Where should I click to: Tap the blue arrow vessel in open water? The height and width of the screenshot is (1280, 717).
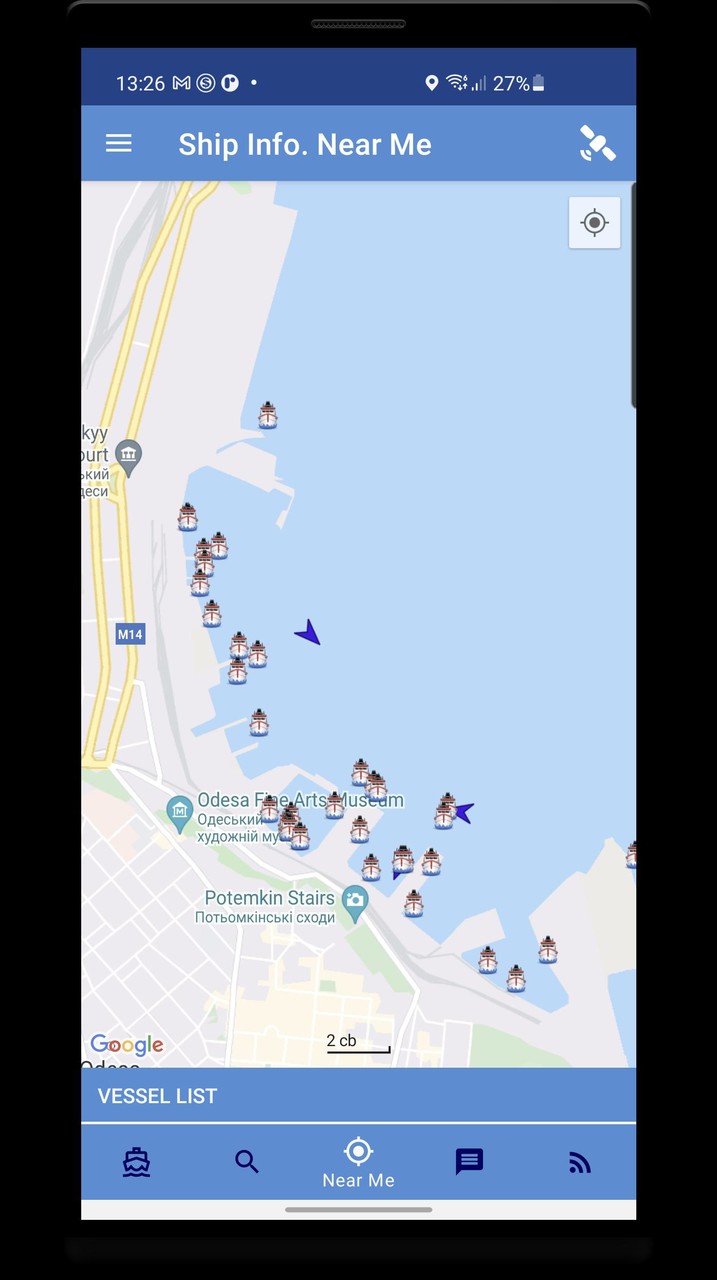(309, 633)
